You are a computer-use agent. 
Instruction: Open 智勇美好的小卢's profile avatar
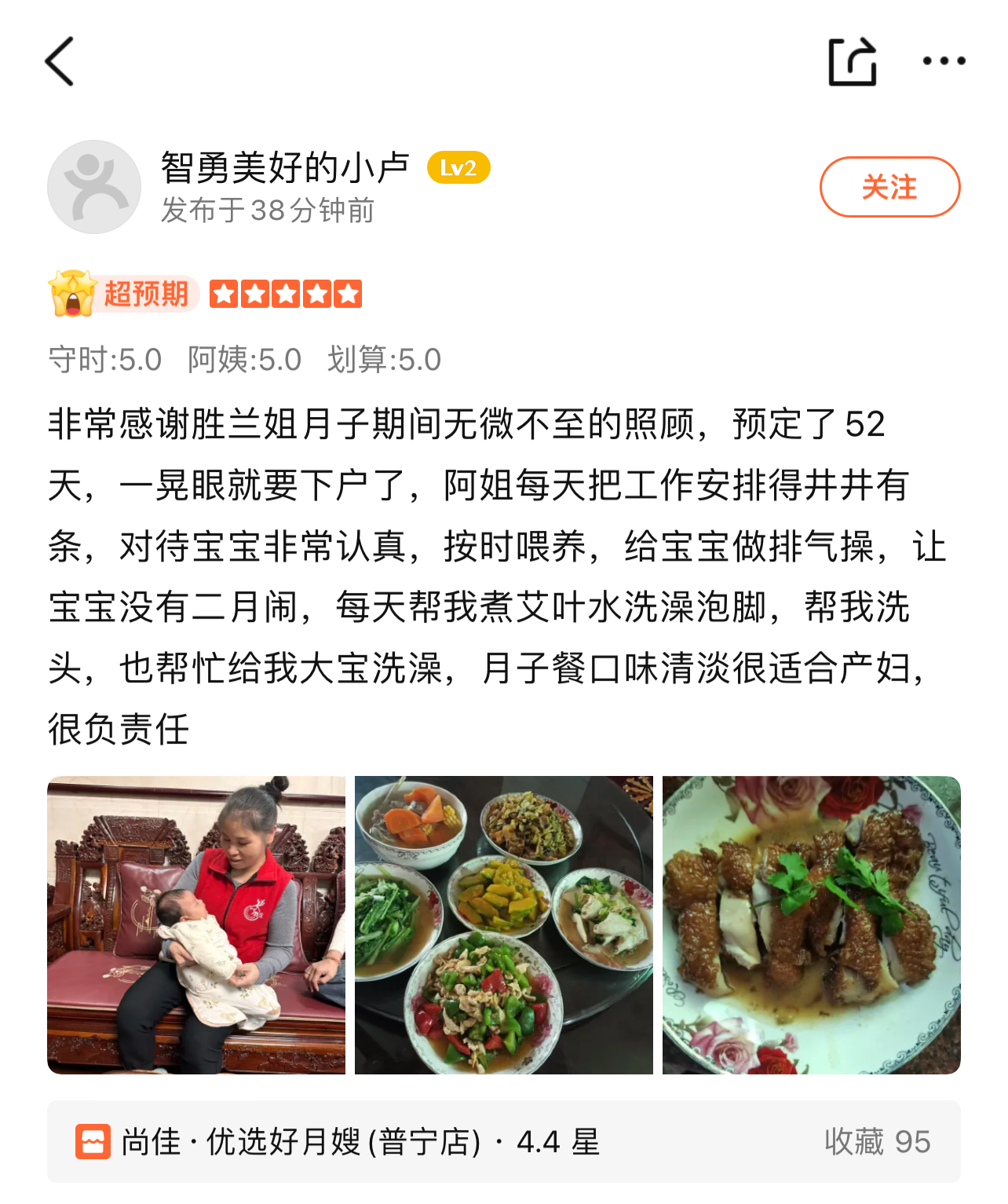94,187
